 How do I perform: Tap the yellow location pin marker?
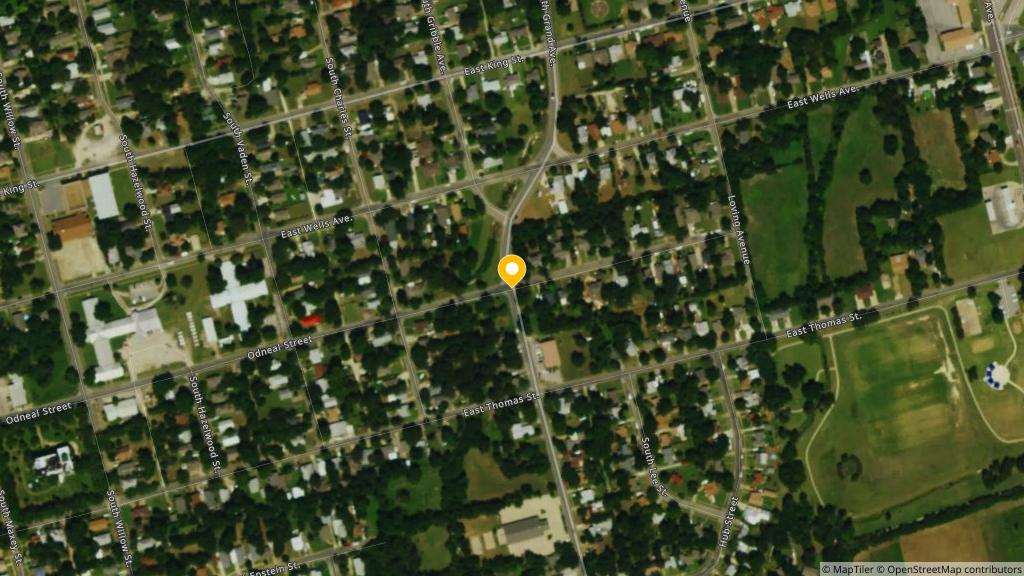(512, 270)
